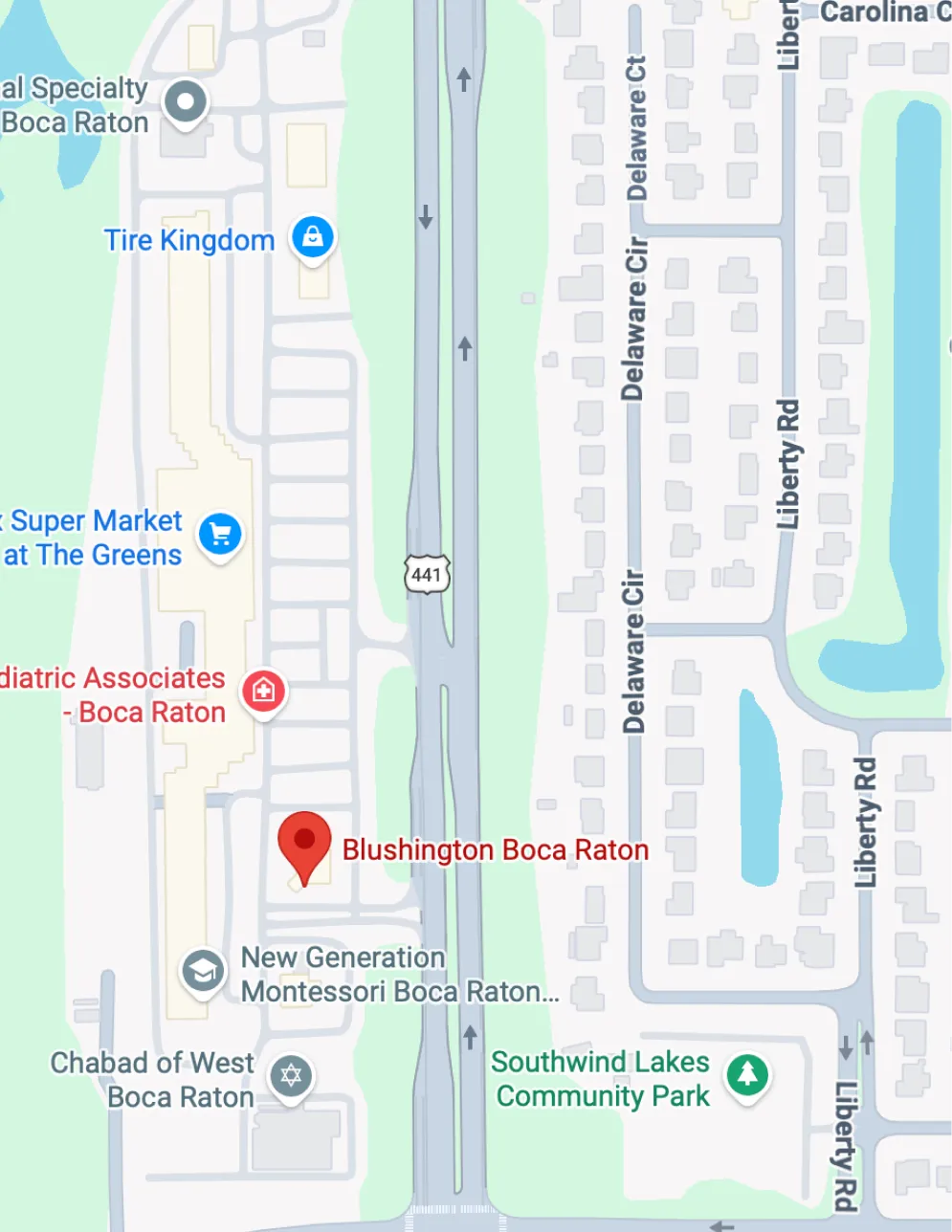Select the Super Market at The Greens marker
Viewport: 952px width, 1232px height.
point(221,536)
